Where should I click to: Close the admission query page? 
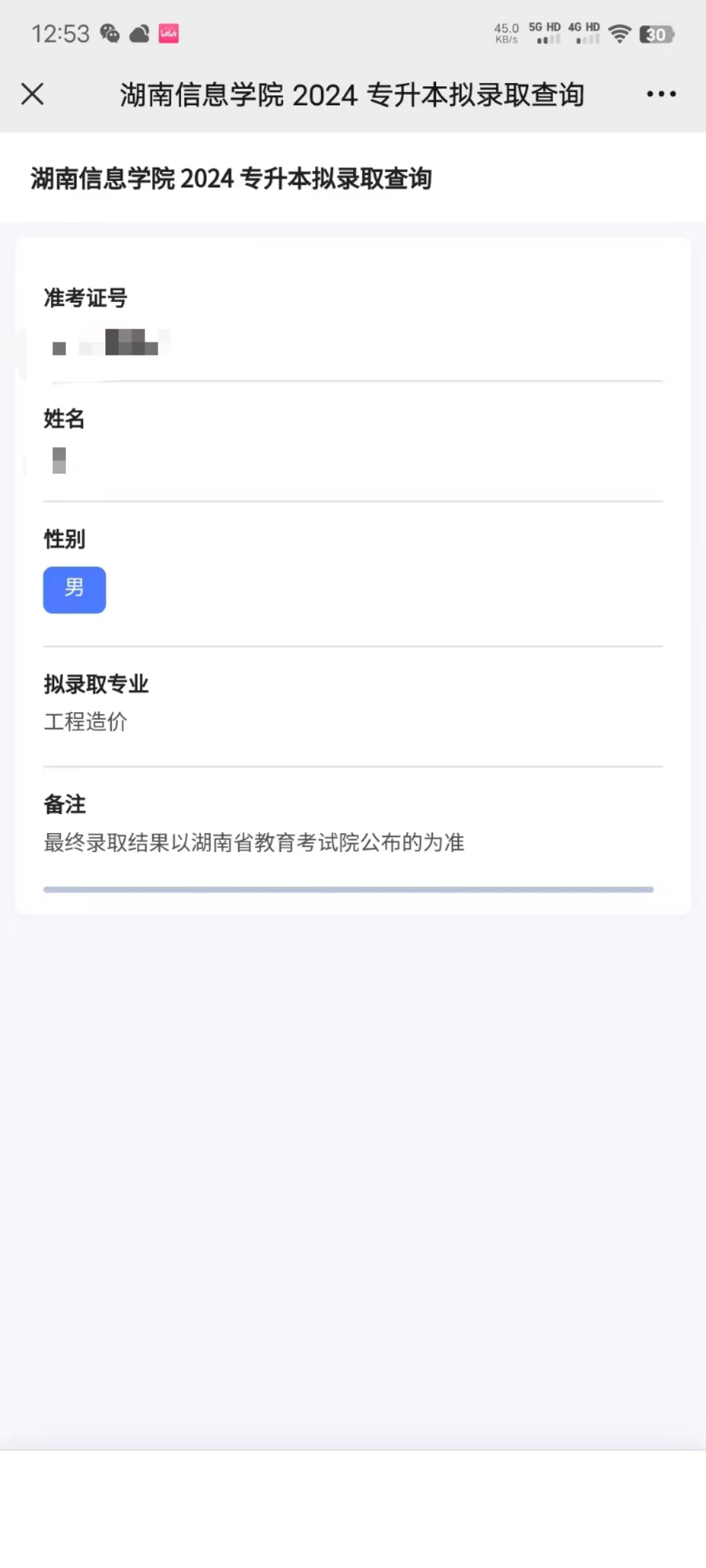[x=32, y=94]
